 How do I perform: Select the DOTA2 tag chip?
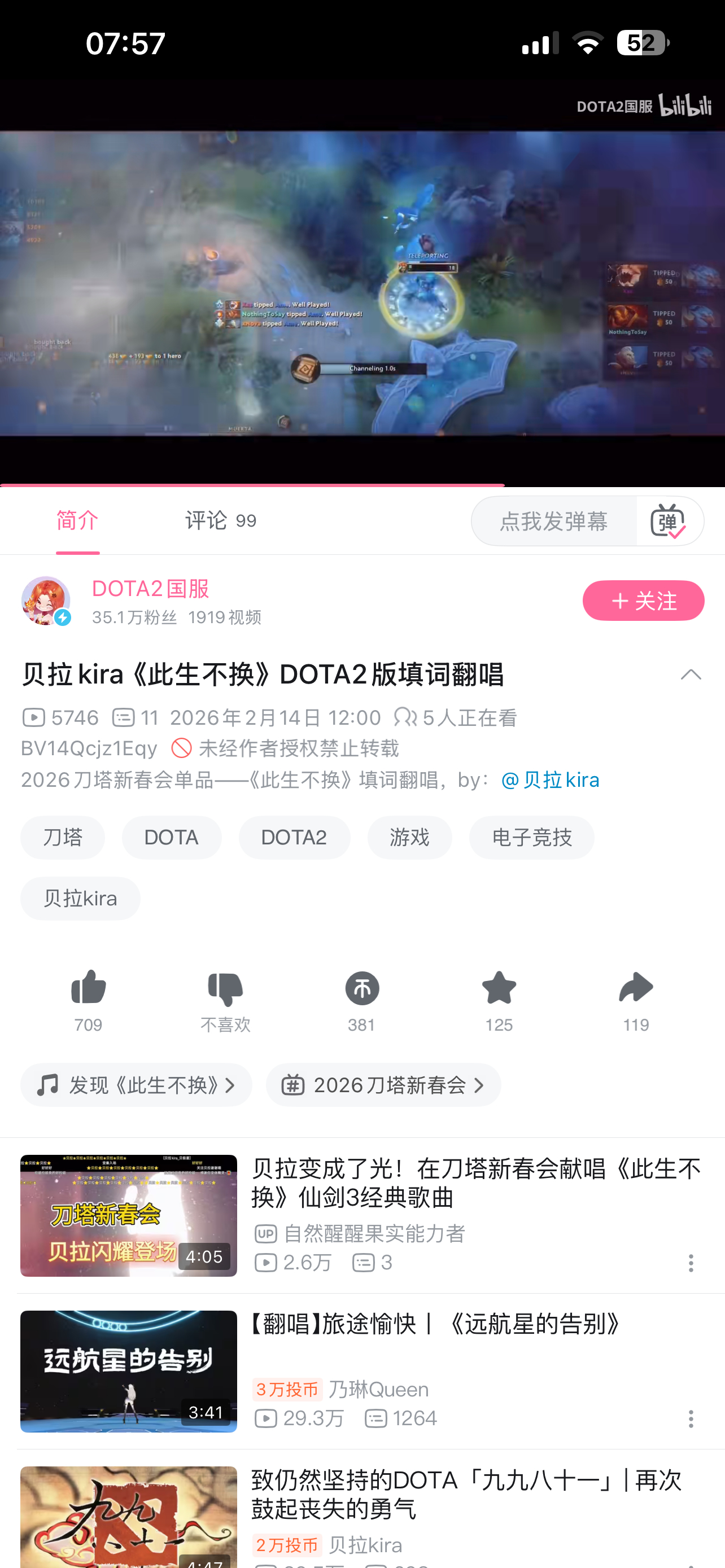click(x=294, y=838)
